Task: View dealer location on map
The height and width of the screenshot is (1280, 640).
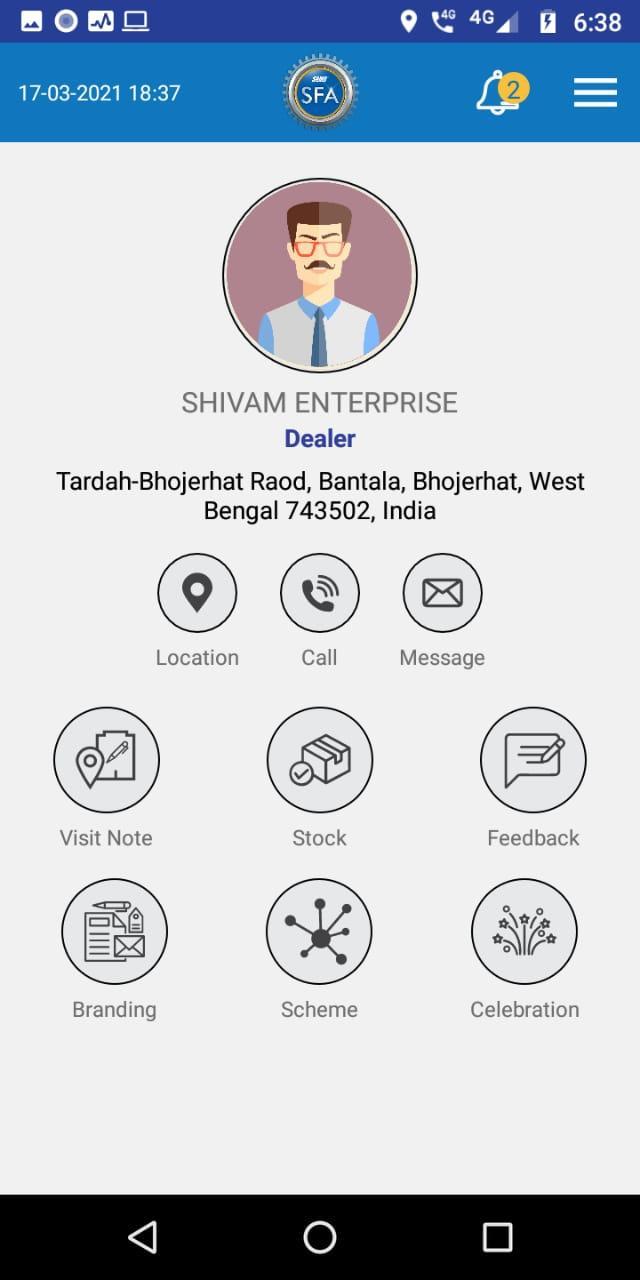Action: [x=197, y=593]
